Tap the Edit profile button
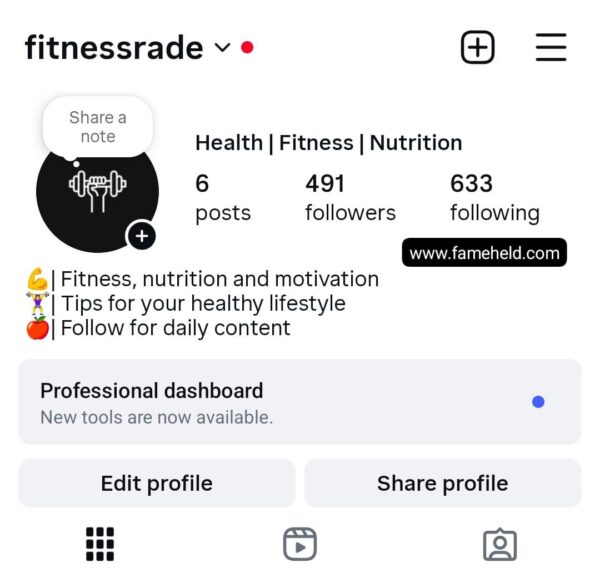 [157, 484]
